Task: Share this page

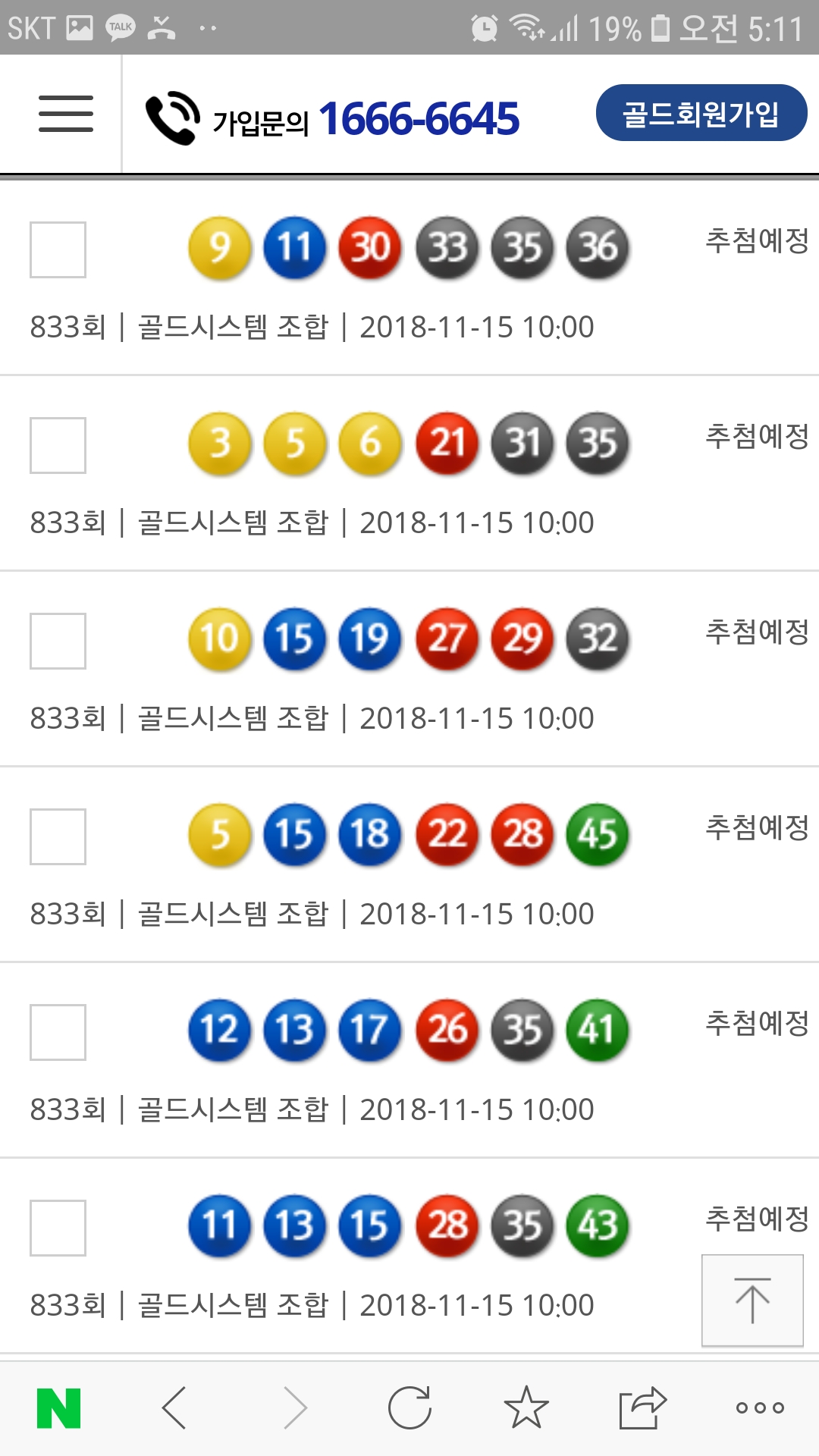Action: (642, 1408)
